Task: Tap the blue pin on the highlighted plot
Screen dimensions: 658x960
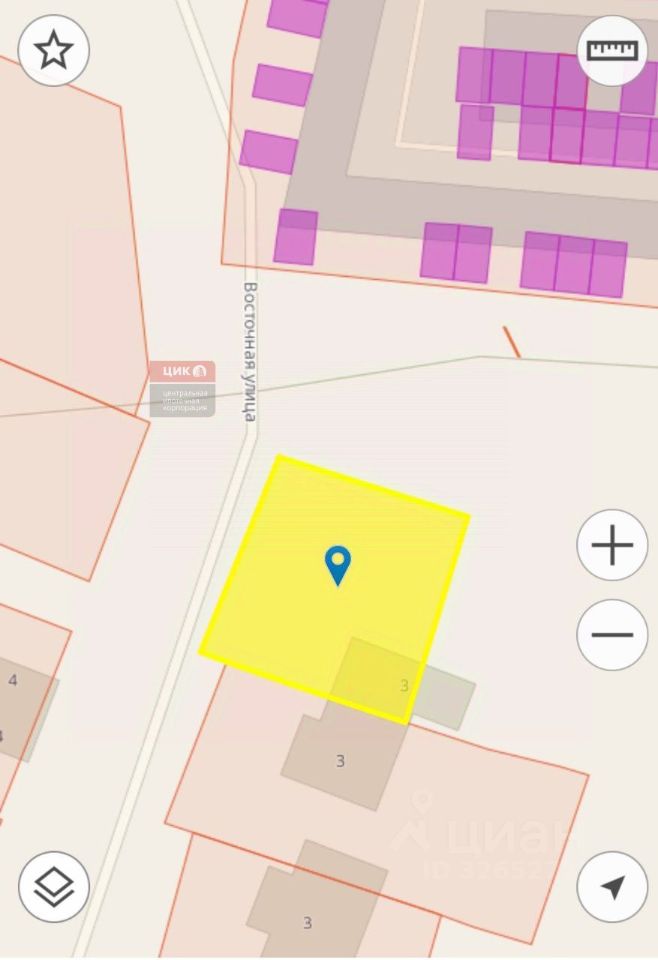Action: point(338,563)
